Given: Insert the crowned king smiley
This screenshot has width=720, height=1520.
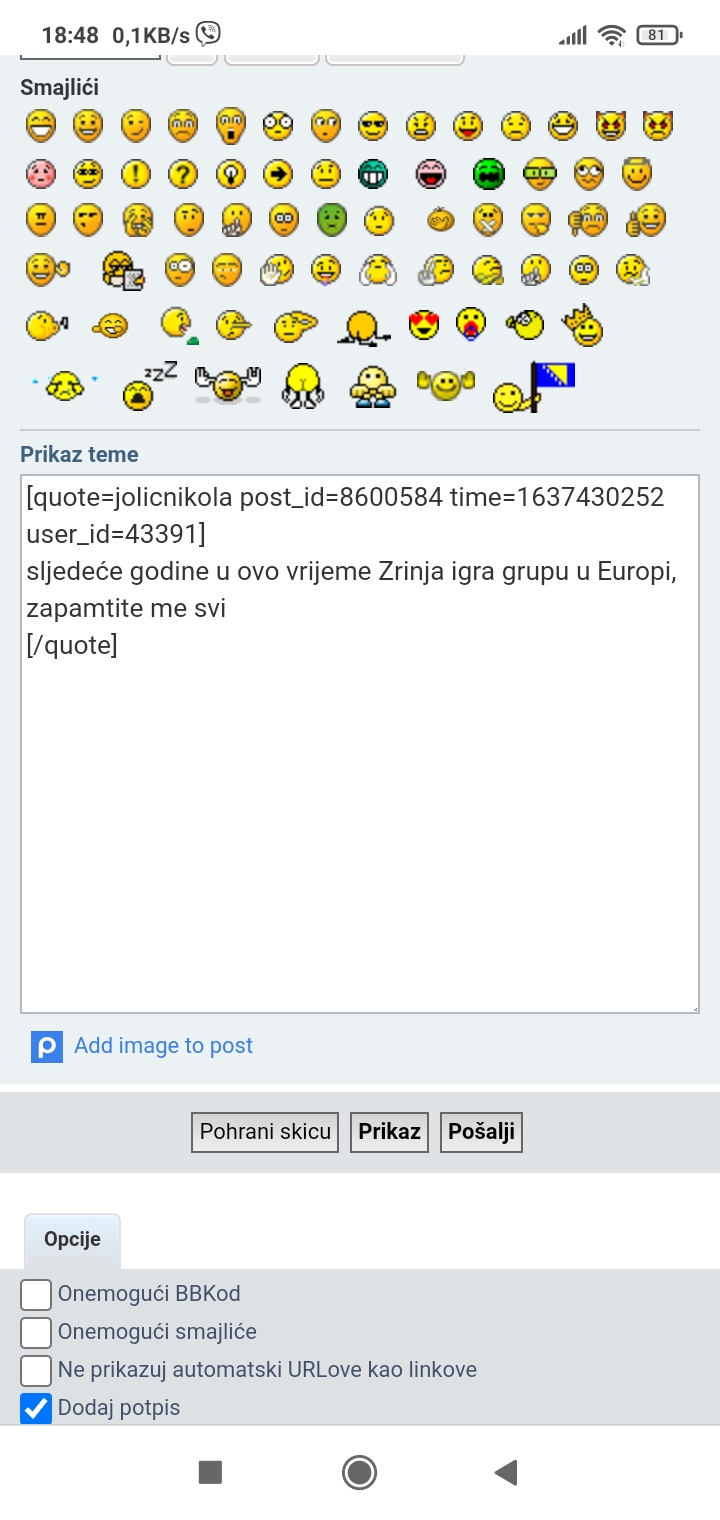Looking at the screenshot, I should tap(584, 325).
